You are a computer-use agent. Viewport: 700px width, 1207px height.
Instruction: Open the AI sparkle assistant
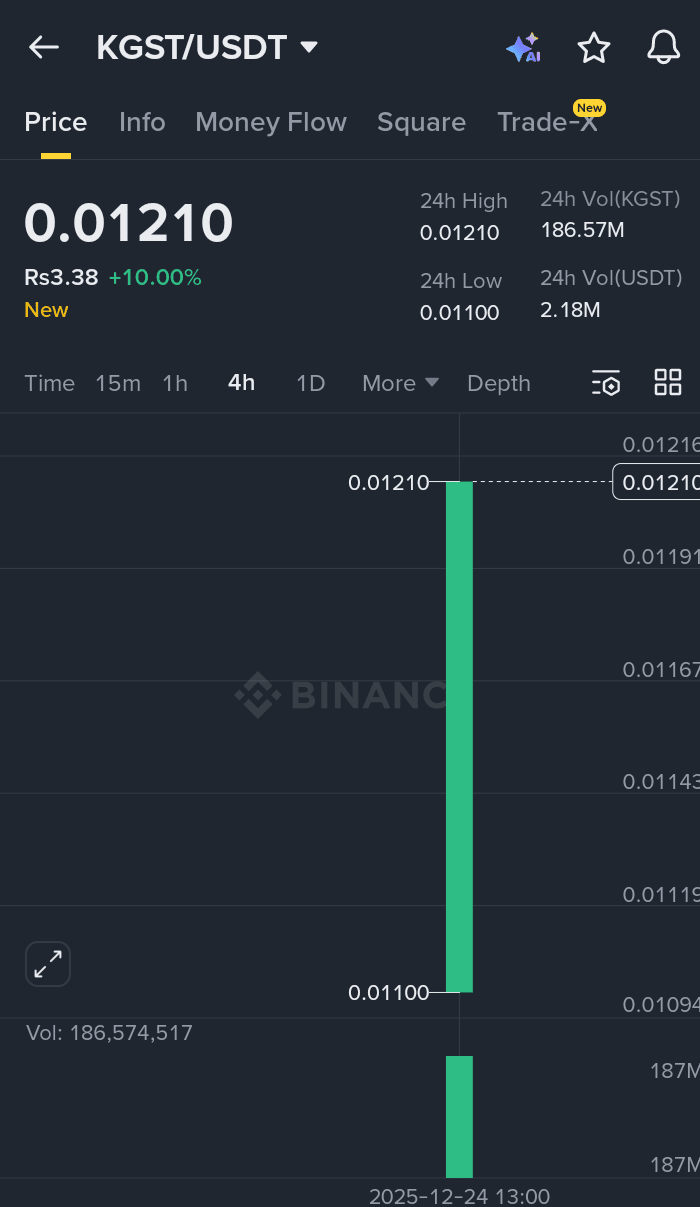tap(522, 47)
